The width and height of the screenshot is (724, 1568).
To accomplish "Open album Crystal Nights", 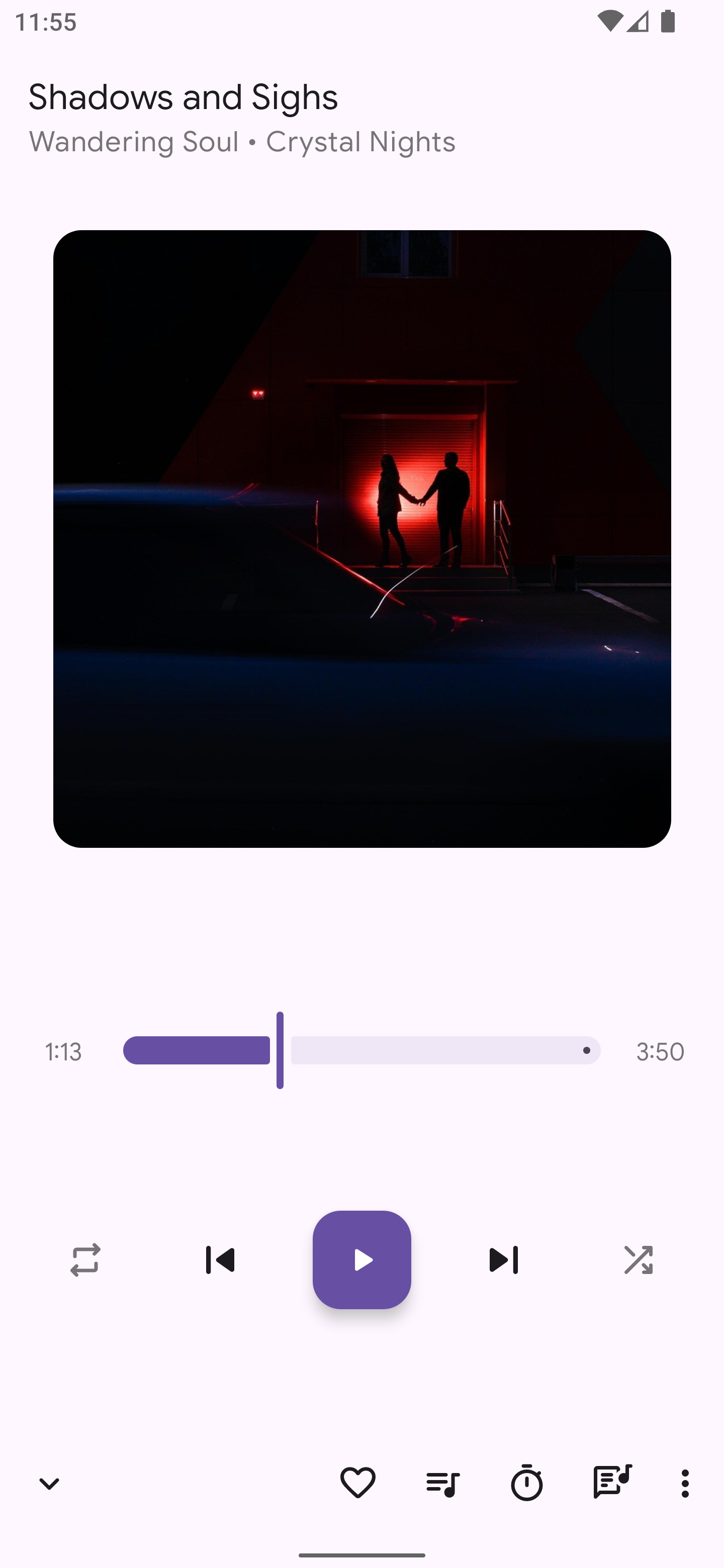I will (360, 142).
